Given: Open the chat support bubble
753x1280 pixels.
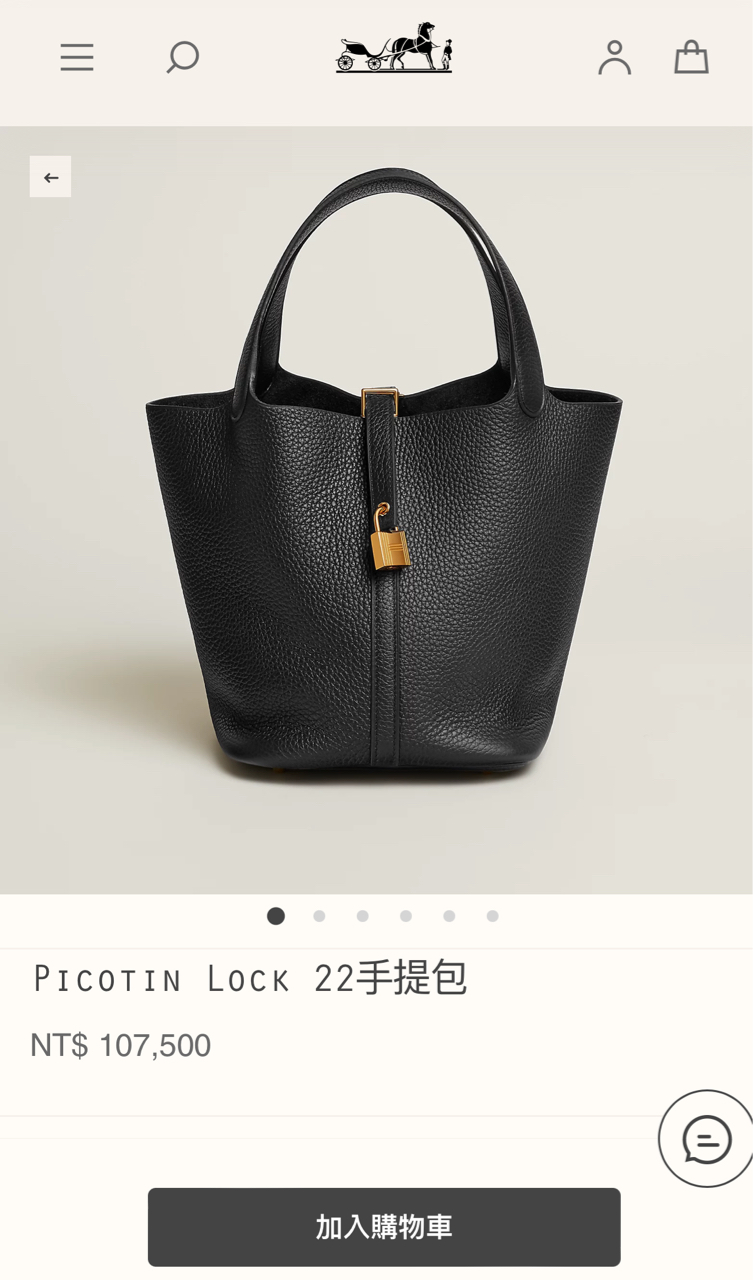Looking at the screenshot, I should (707, 1139).
